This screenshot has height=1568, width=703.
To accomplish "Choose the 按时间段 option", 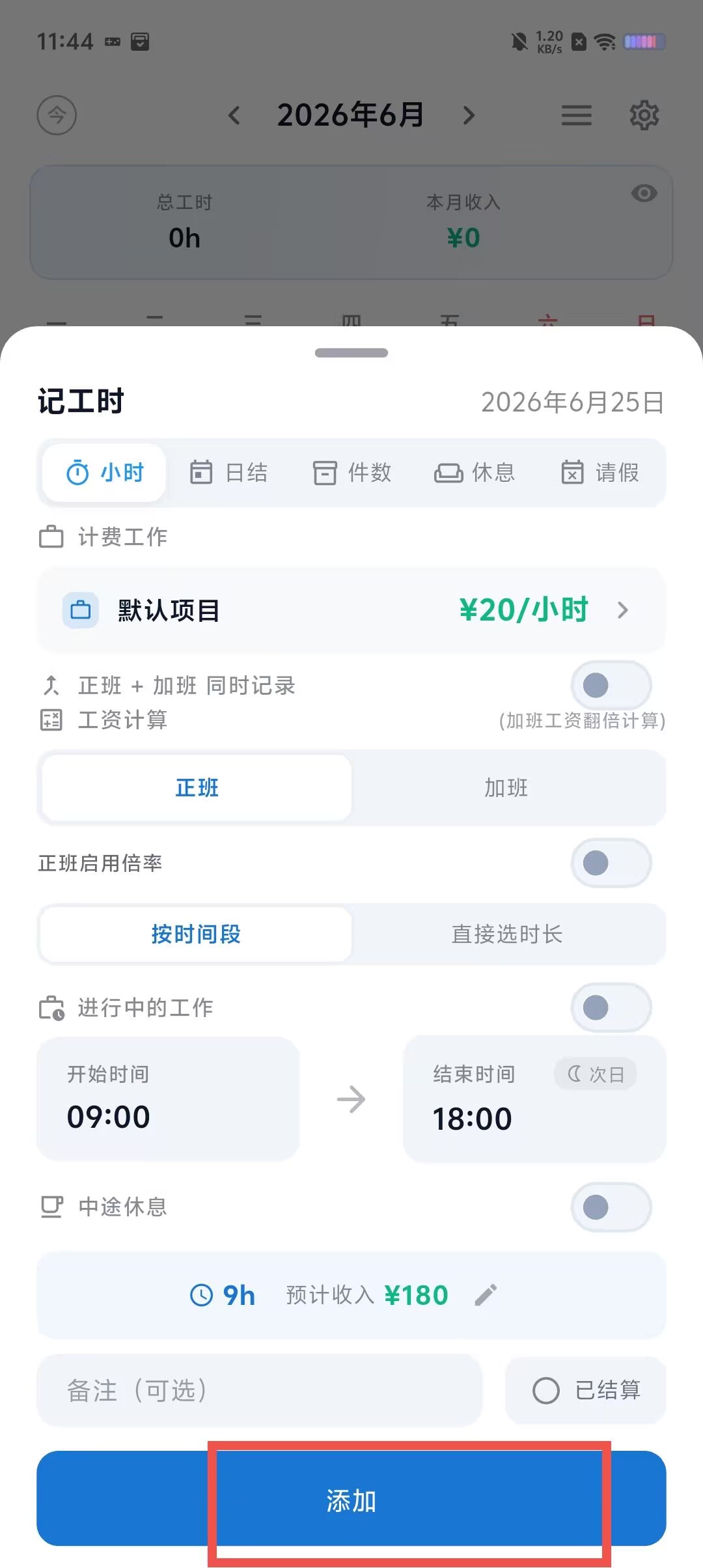I will click(x=196, y=934).
